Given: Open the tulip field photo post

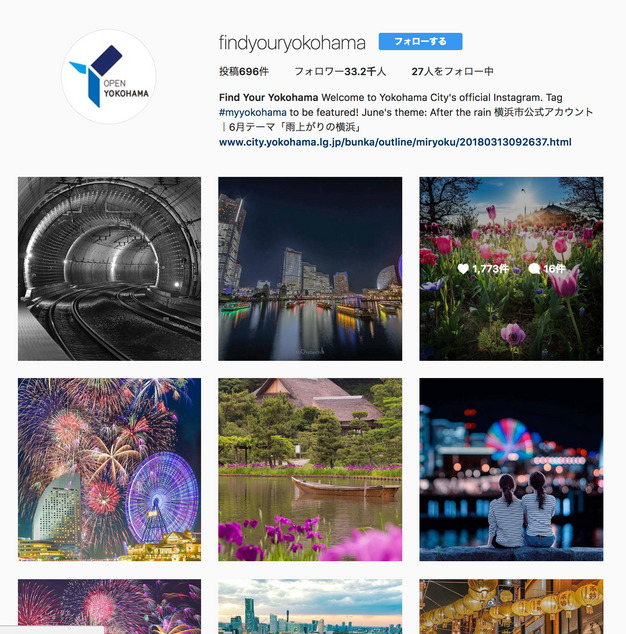Looking at the screenshot, I should (x=511, y=268).
